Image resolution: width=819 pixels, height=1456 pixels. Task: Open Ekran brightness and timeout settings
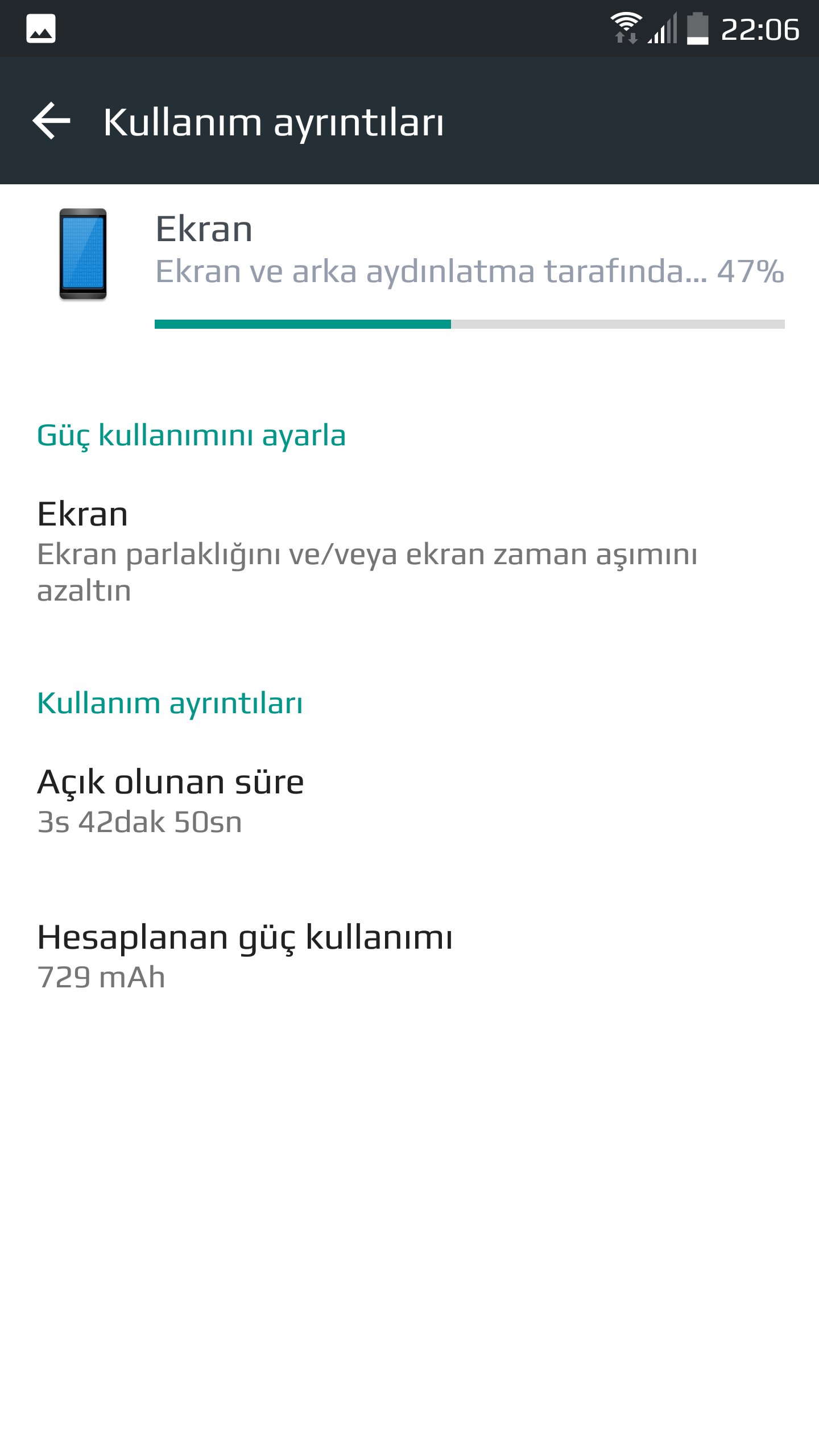click(x=367, y=551)
